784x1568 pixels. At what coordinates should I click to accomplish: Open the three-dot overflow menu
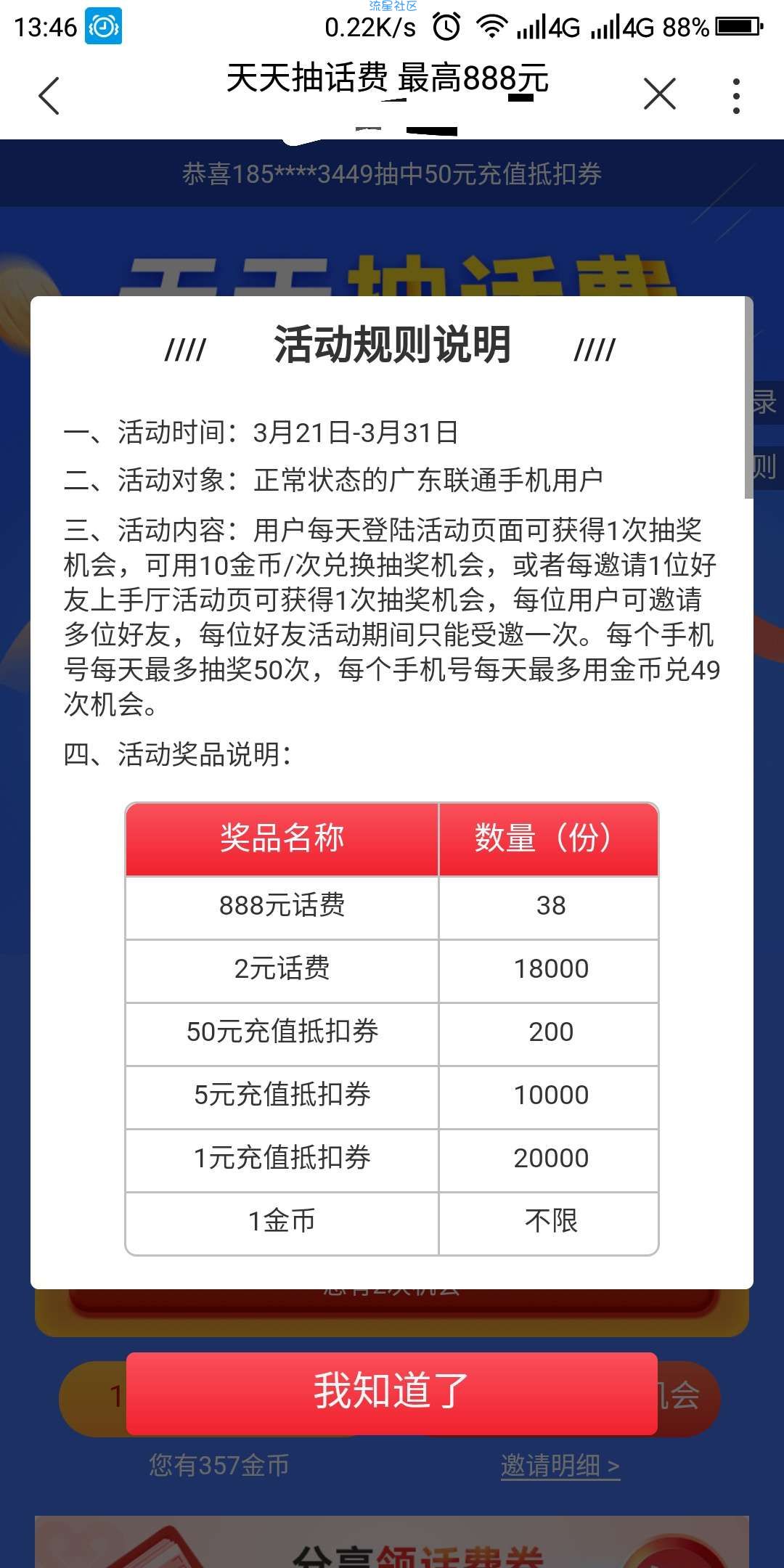pos(736,95)
